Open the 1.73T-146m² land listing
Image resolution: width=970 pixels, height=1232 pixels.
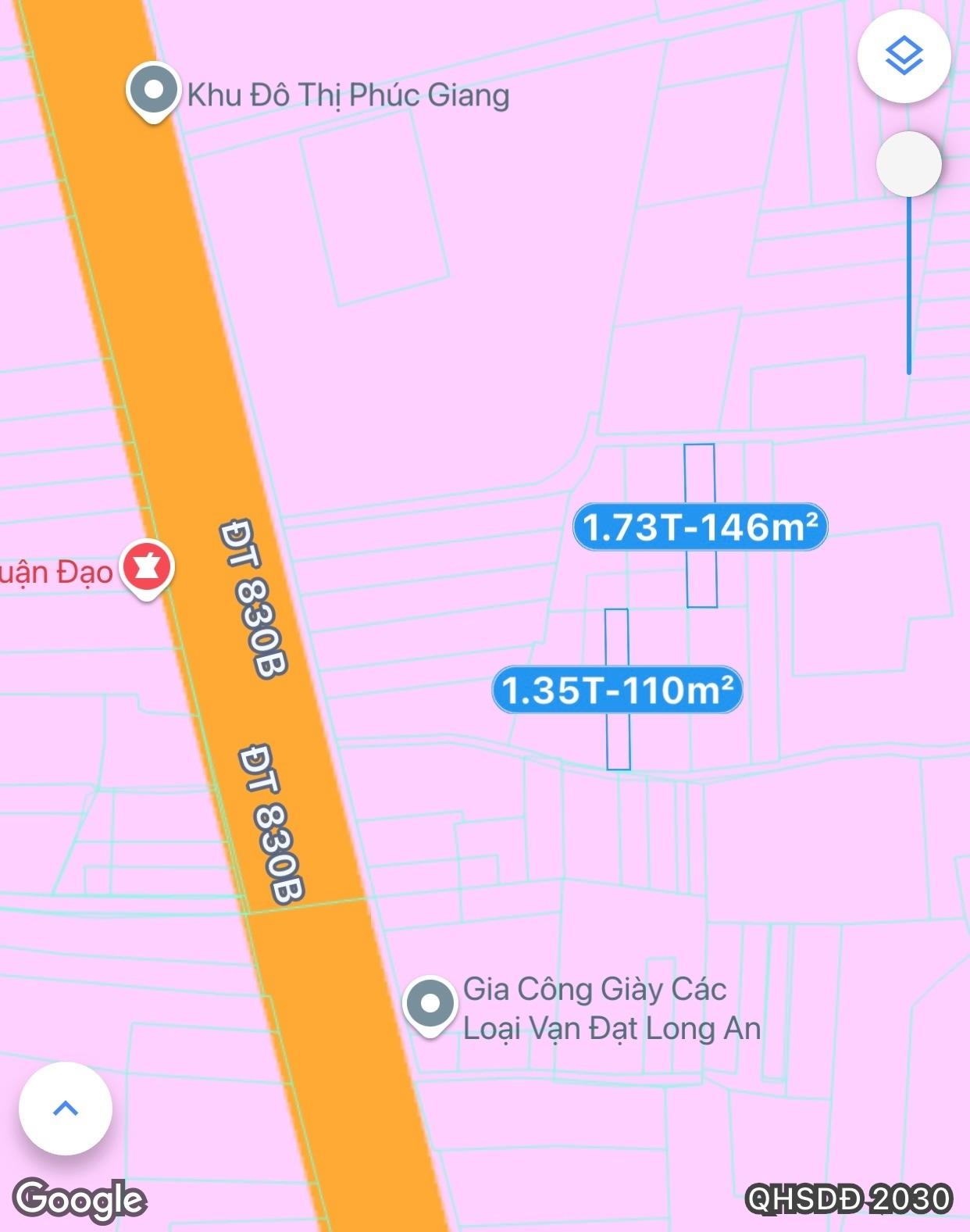[700, 527]
